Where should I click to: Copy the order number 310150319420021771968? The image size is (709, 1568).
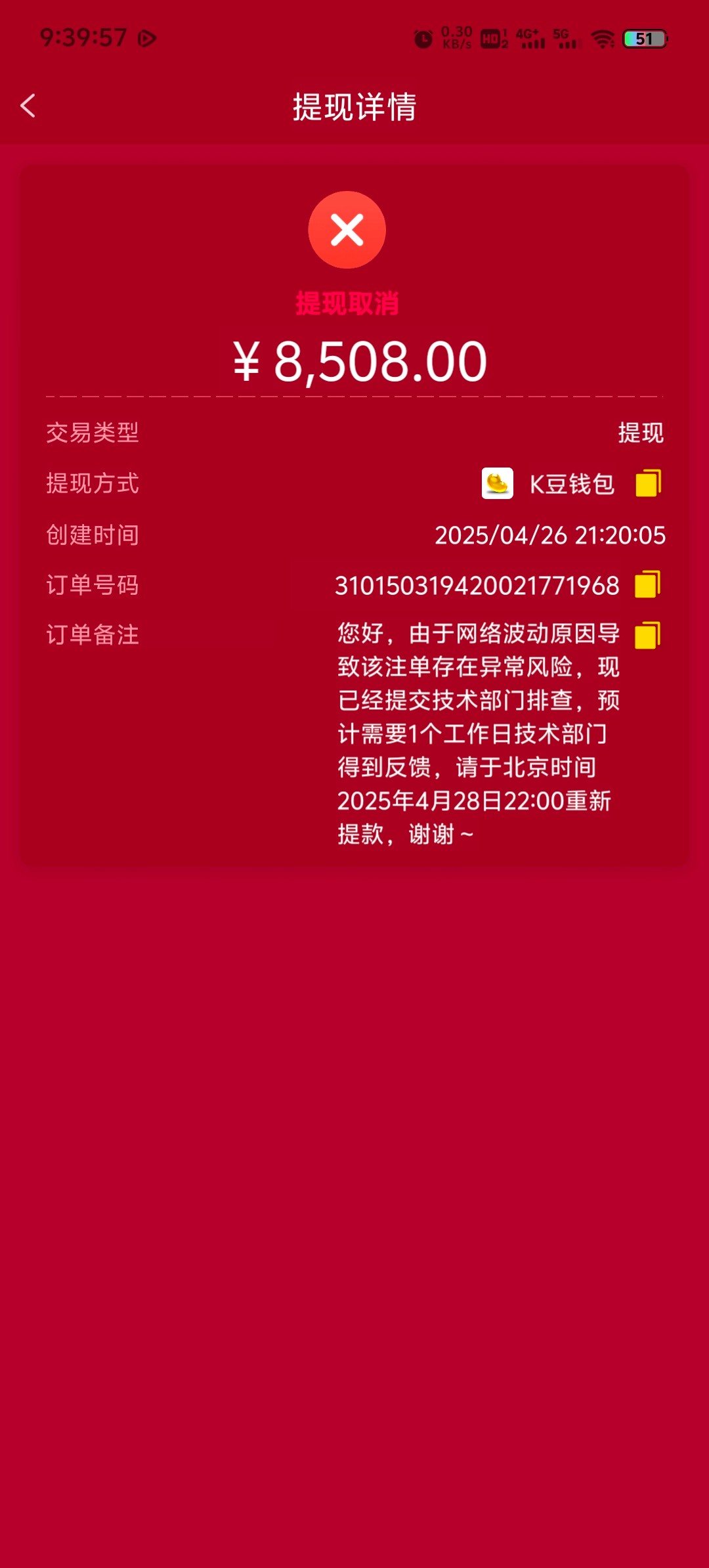point(647,584)
